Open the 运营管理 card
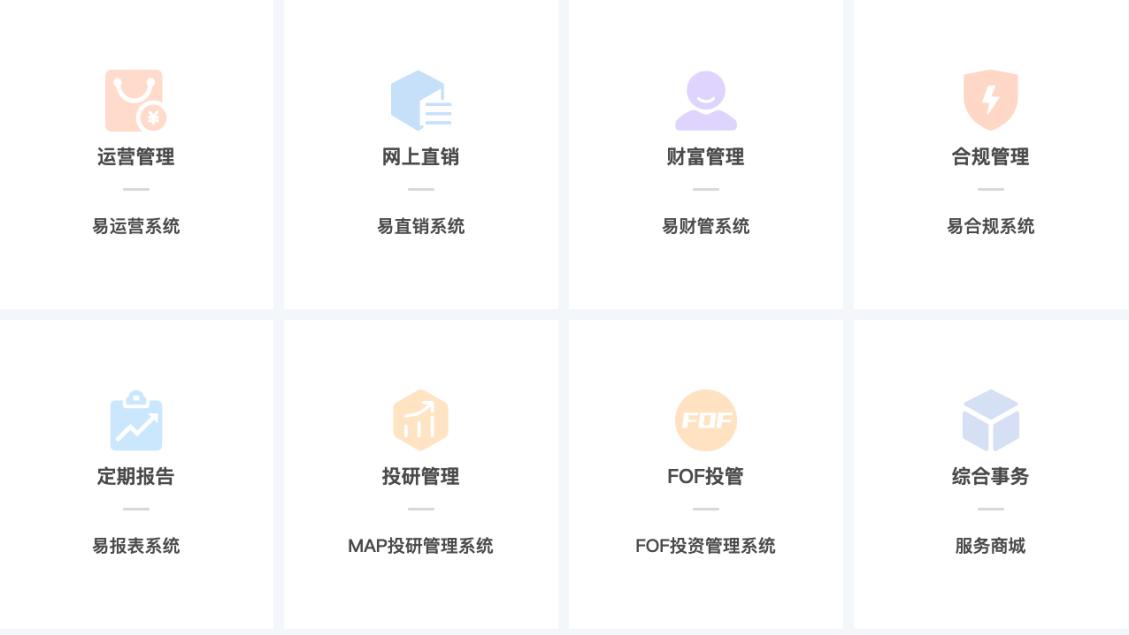 tap(136, 156)
